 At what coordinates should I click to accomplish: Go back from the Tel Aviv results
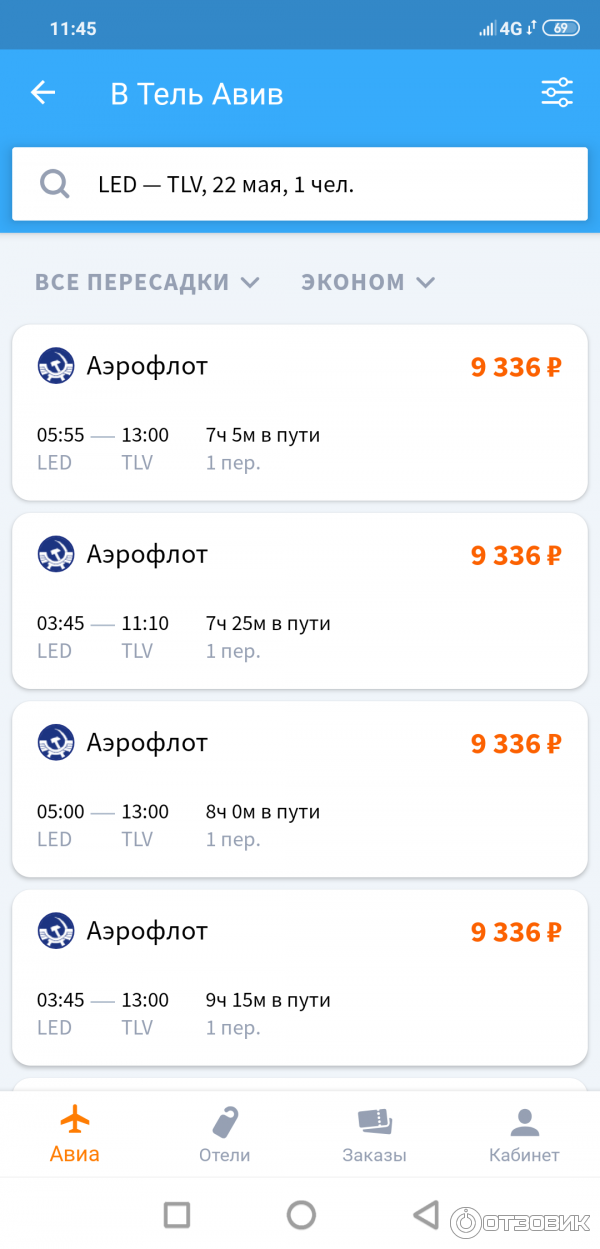(43, 94)
